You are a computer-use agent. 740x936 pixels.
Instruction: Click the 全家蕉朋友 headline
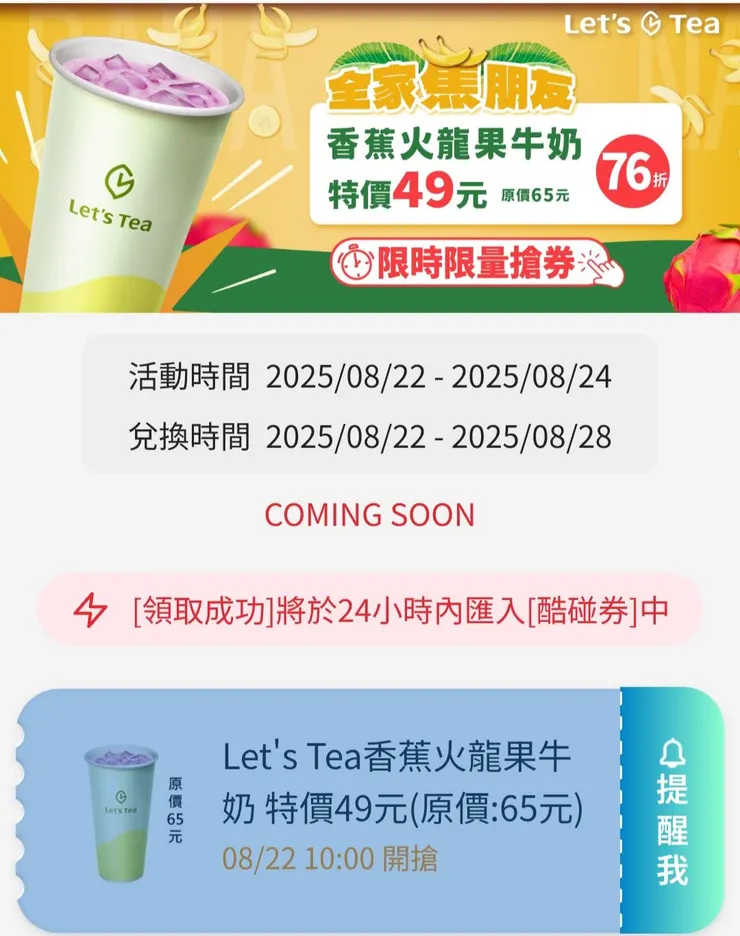point(452,92)
